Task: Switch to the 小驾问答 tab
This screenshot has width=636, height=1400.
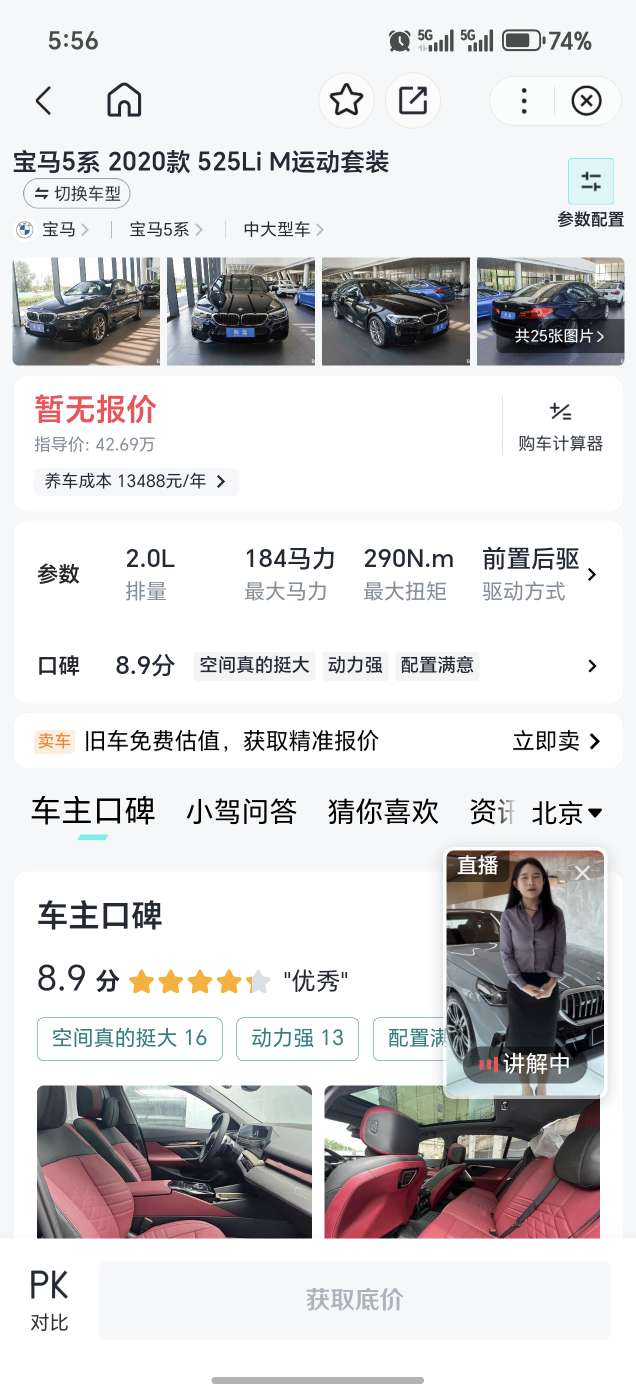Action: [241, 812]
